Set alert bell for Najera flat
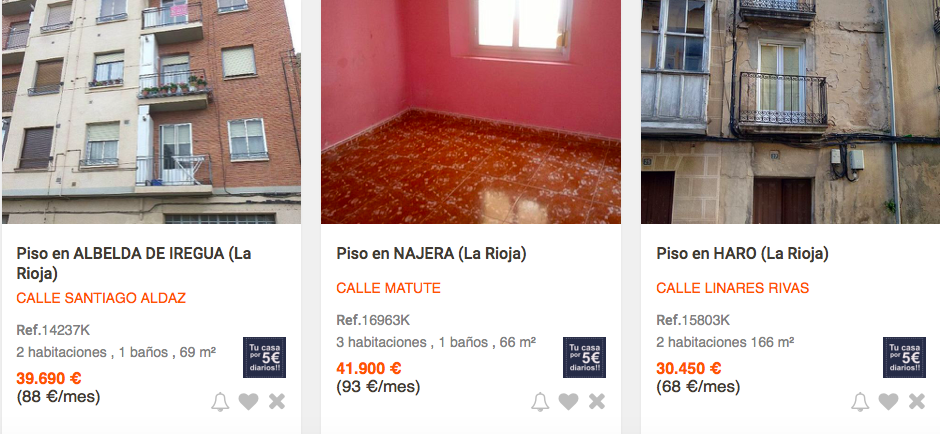Screen dimensions: 940x434 tap(540, 402)
